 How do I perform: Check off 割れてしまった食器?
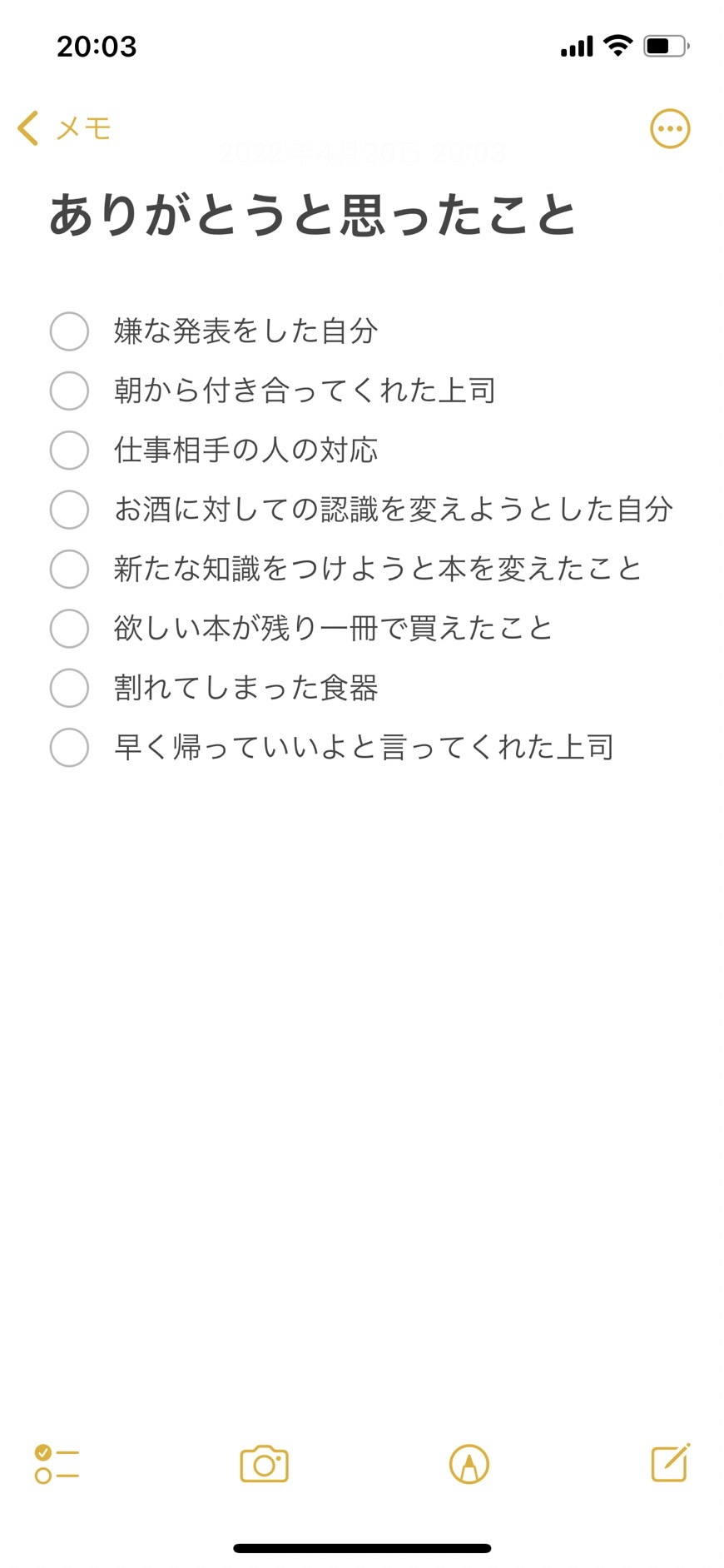(x=69, y=689)
